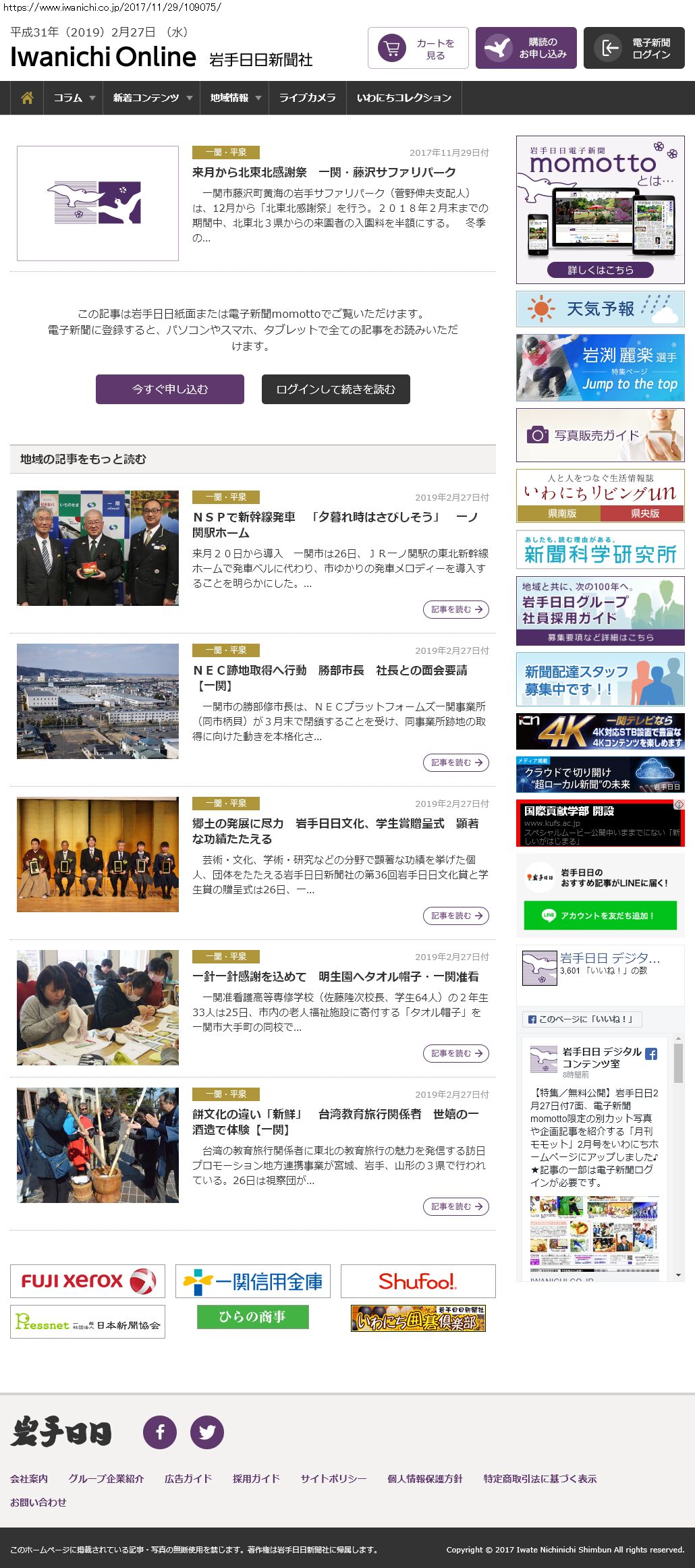695x1568 pixels.
Task: Visit the Facebook page from footer
Action: point(160,1432)
